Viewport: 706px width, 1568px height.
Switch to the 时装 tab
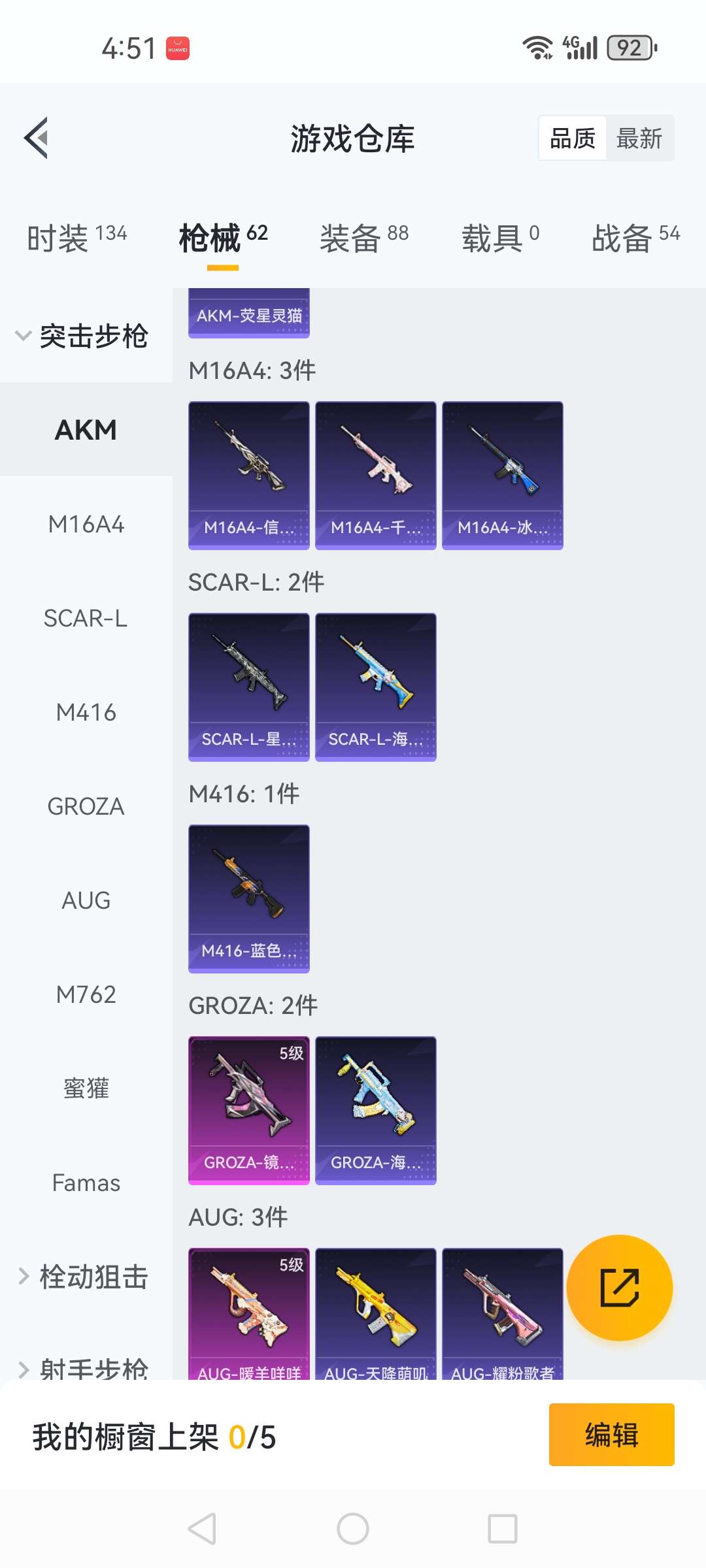point(76,237)
